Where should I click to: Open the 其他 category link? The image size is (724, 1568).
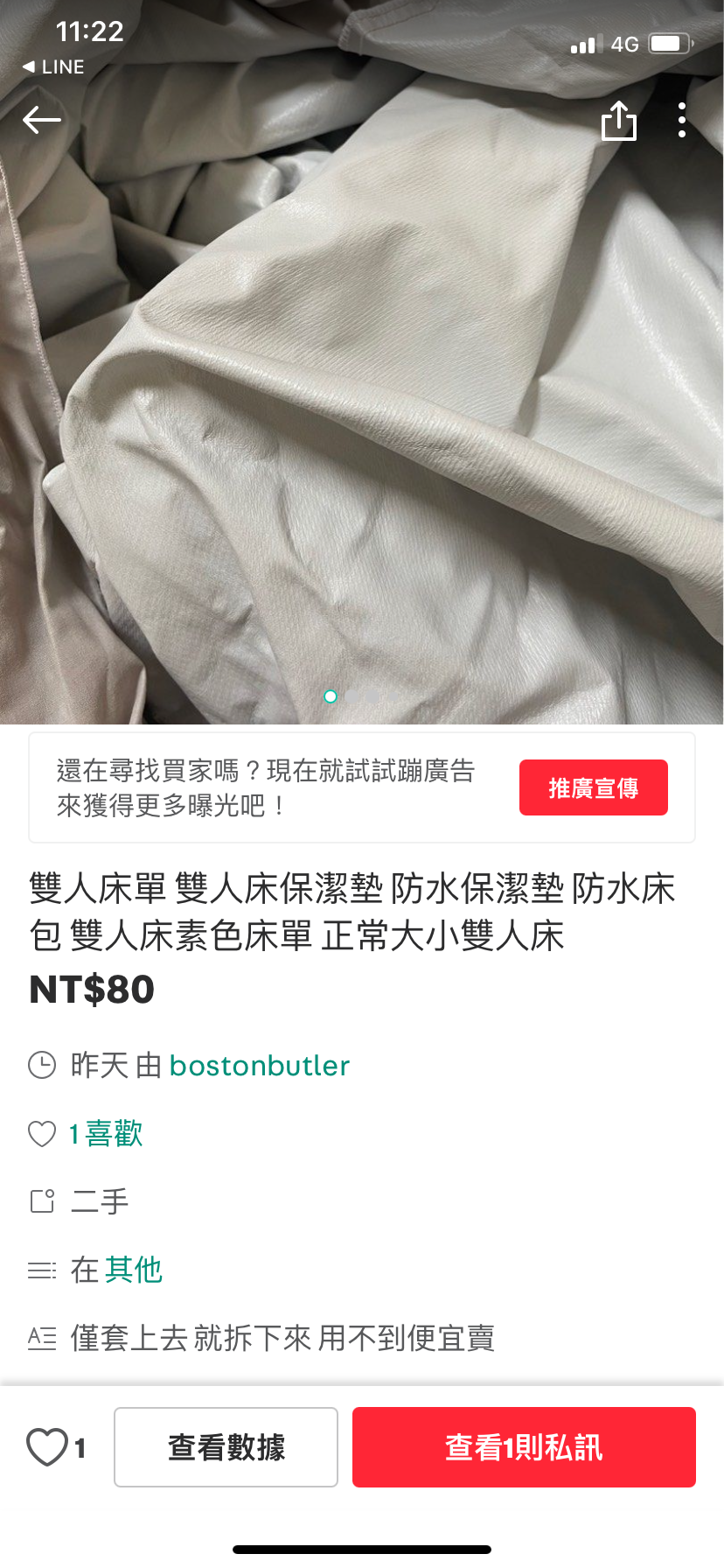134,1270
